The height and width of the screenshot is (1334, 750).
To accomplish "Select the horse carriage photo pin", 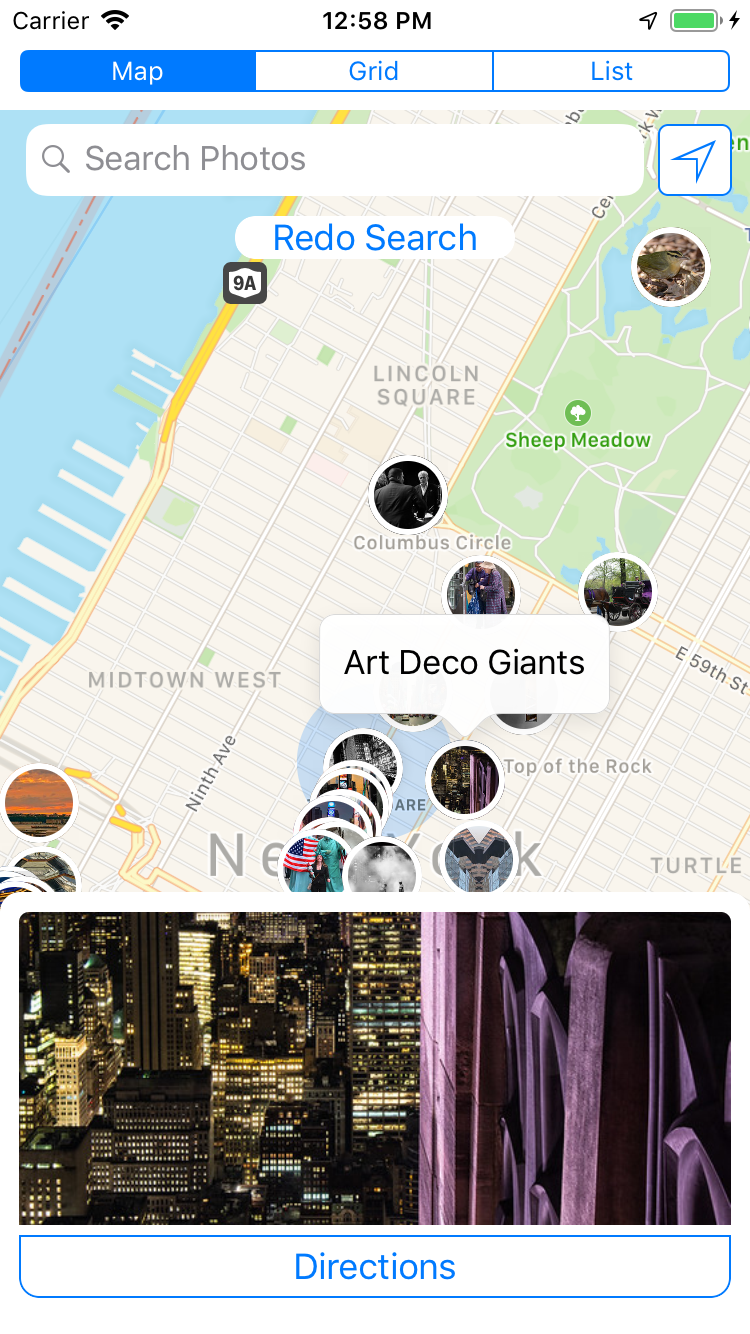I will pyautogui.click(x=618, y=592).
